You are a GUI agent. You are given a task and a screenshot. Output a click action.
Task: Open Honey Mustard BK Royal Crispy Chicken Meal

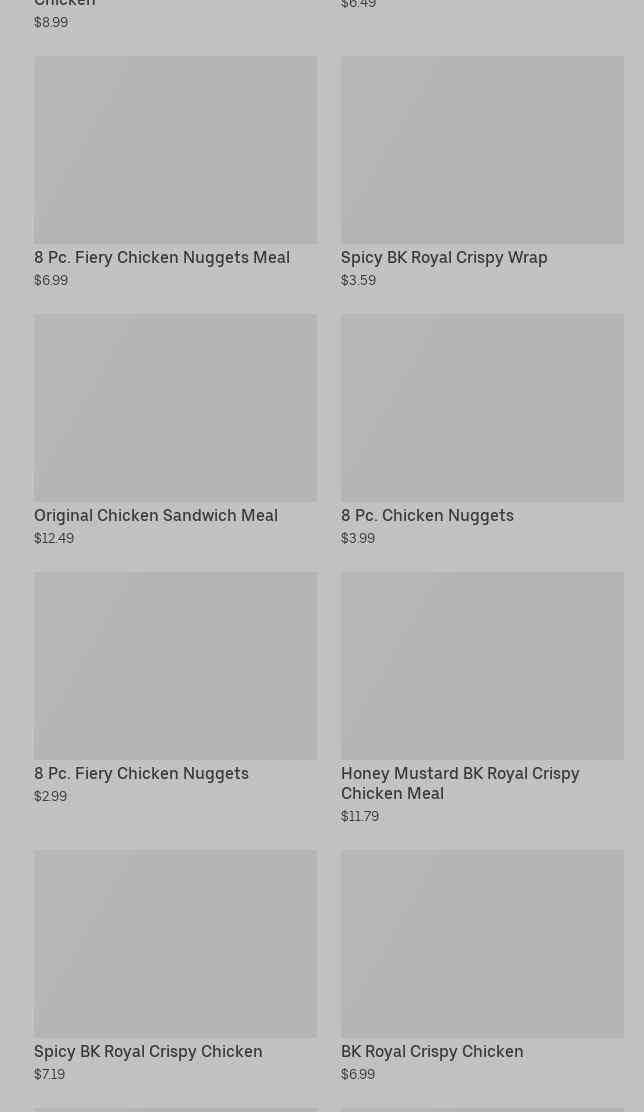pyautogui.click(x=482, y=698)
